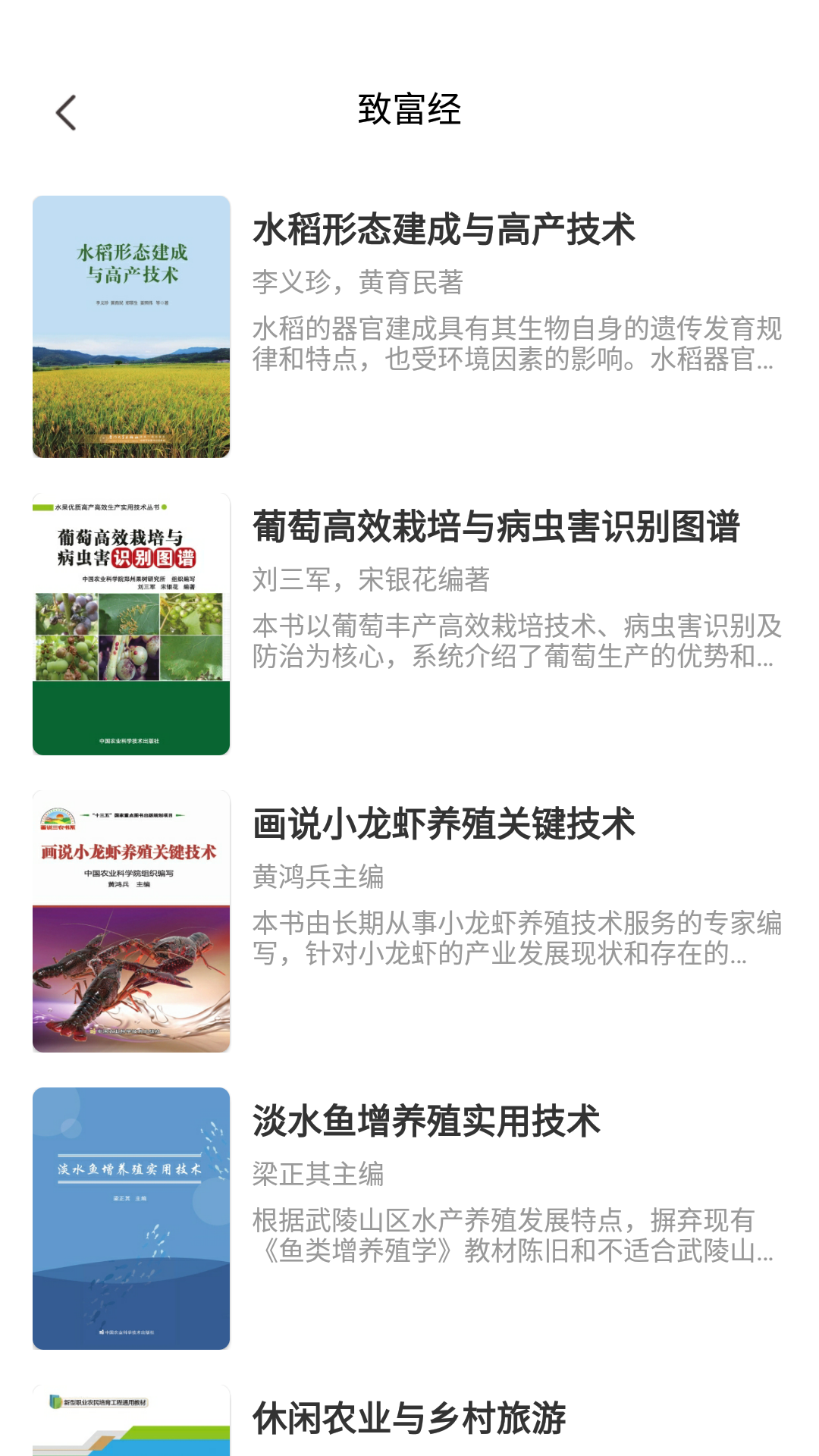The image size is (819, 1456).
Task: Open the book 葡萄高效栽培与病虫害识别图谱
Action: pos(497,529)
